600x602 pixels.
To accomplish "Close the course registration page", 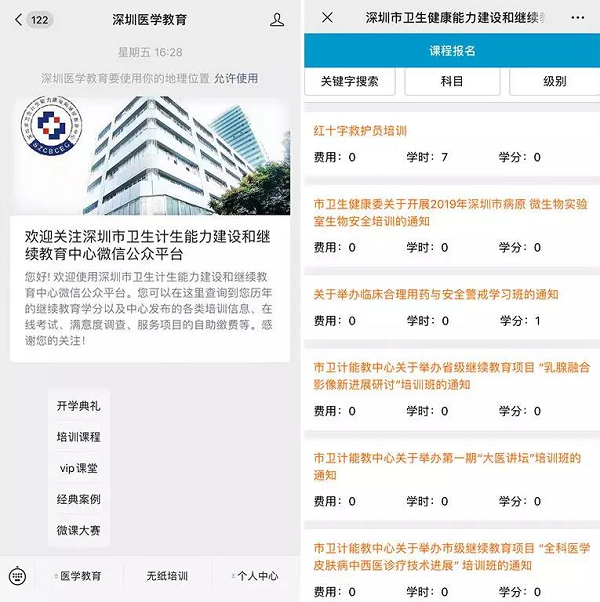I will [x=328, y=18].
